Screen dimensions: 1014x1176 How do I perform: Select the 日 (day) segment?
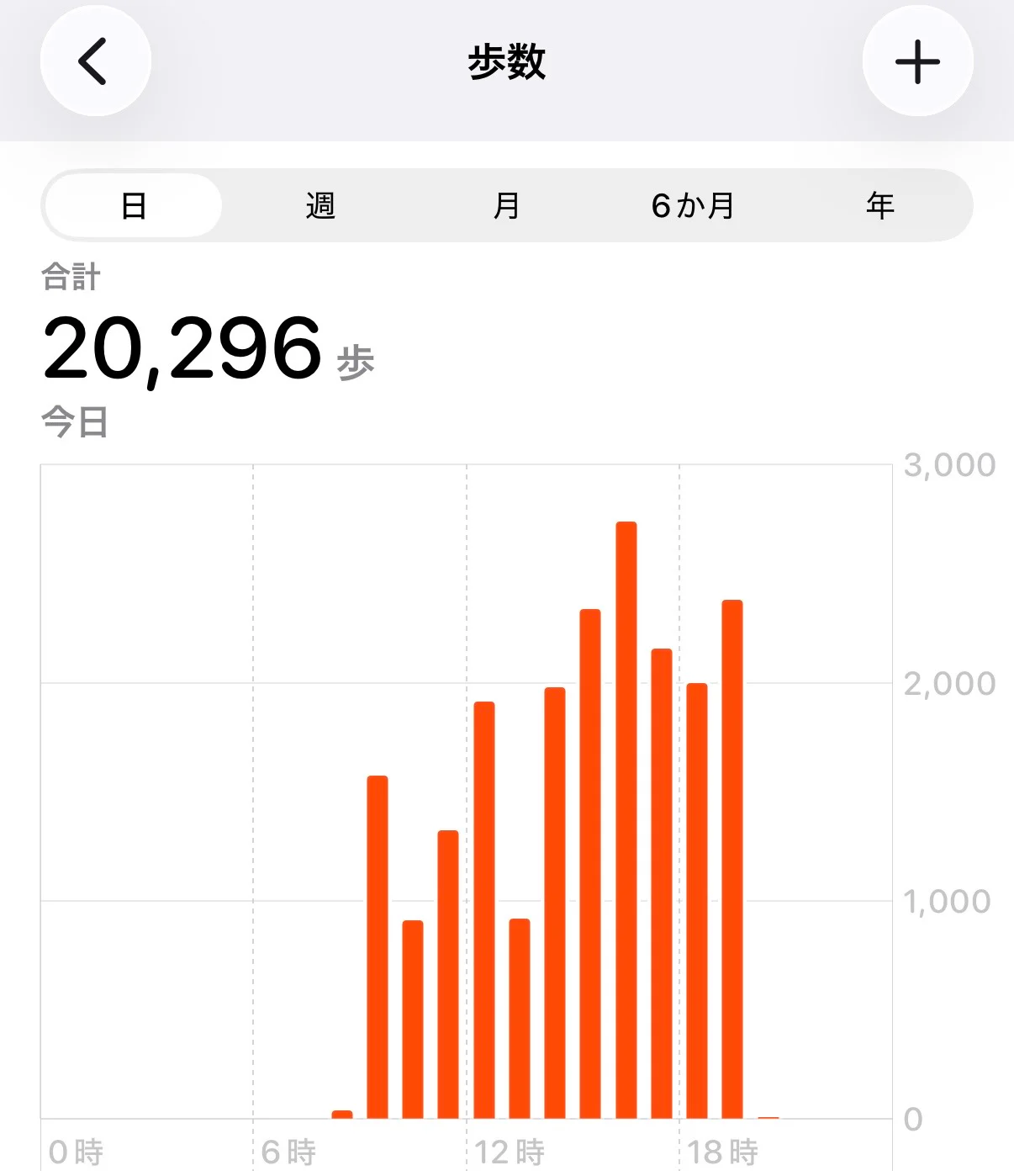click(134, 205)
